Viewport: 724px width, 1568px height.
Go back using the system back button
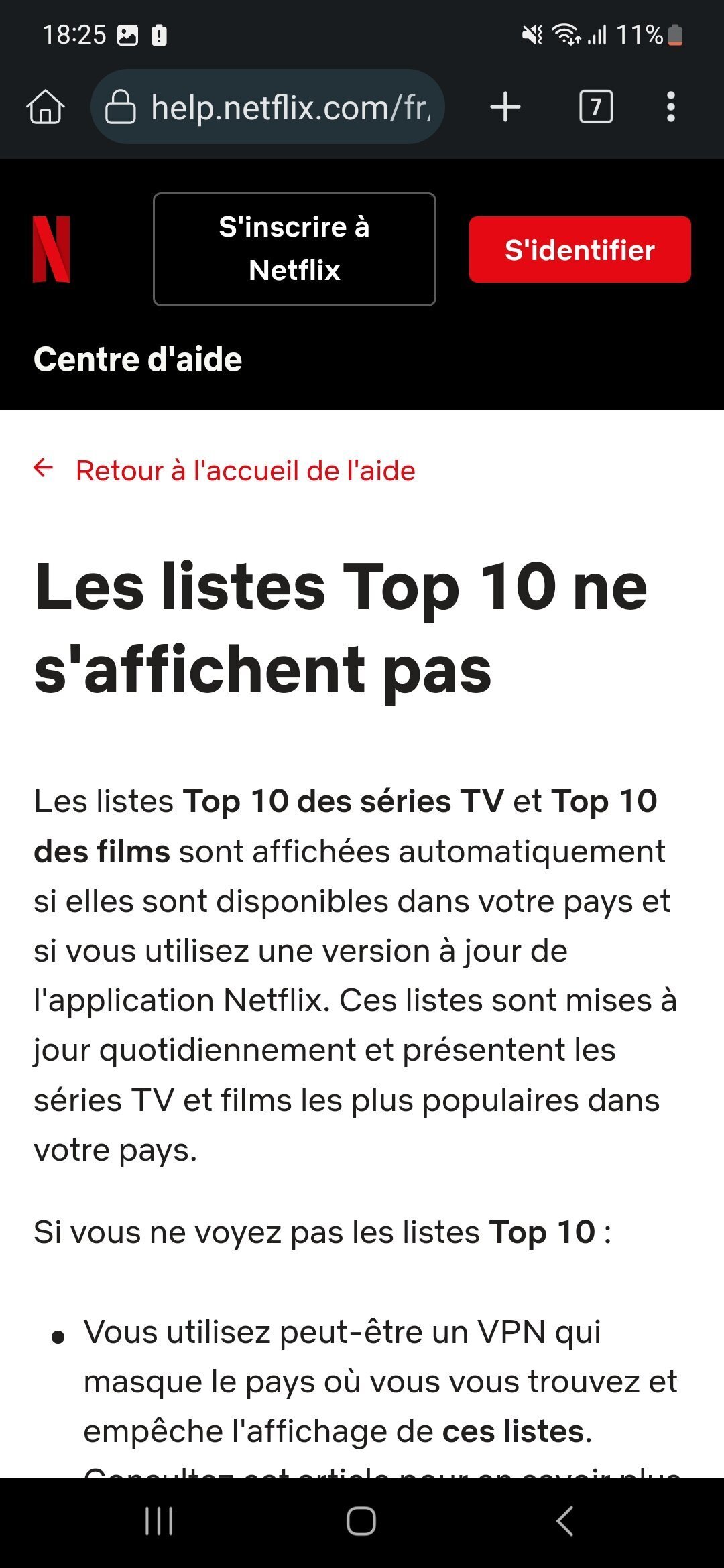pyautogui.click(x=564, y=1521)
